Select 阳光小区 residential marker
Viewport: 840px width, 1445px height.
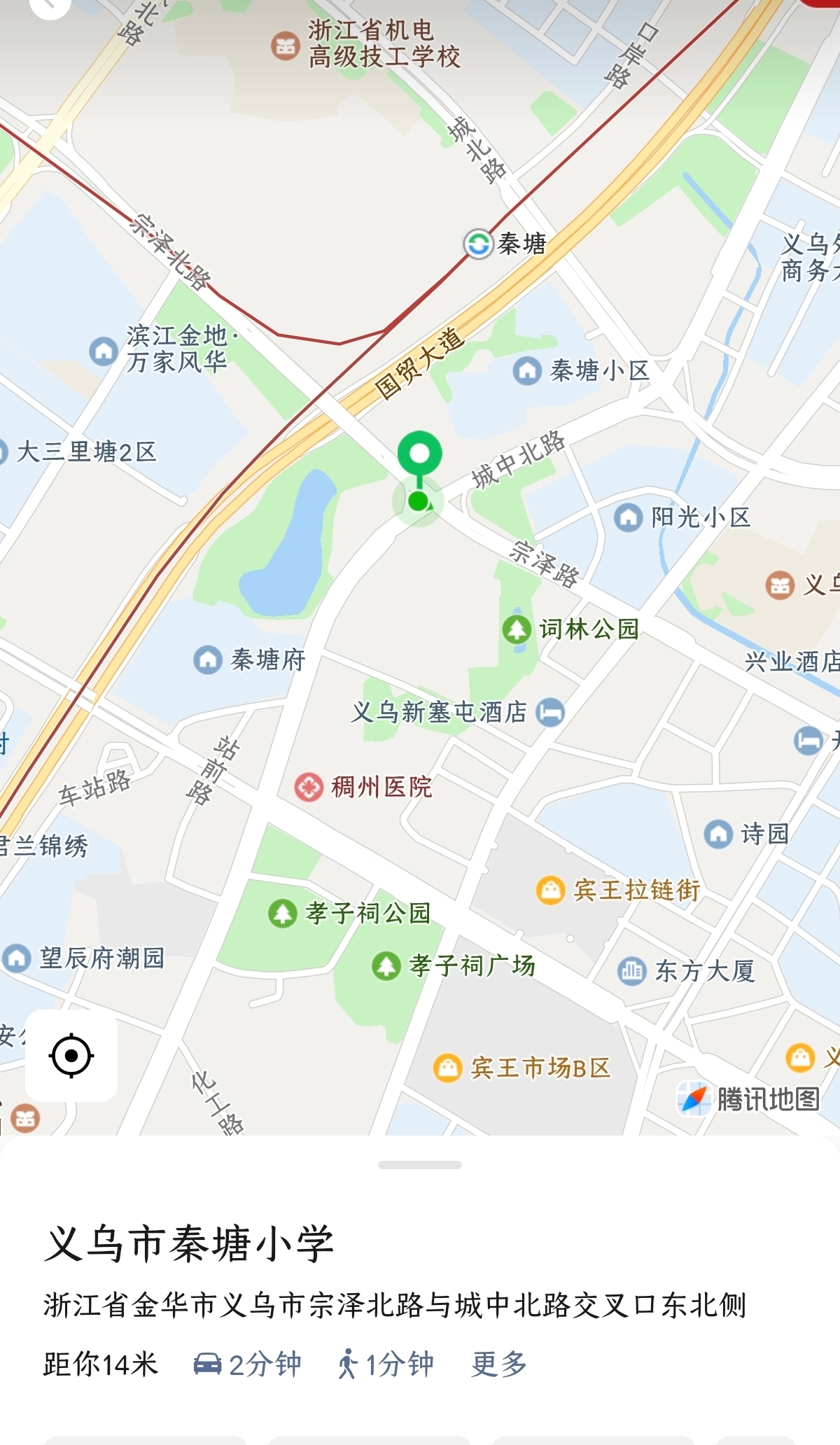tap(628, 517)
